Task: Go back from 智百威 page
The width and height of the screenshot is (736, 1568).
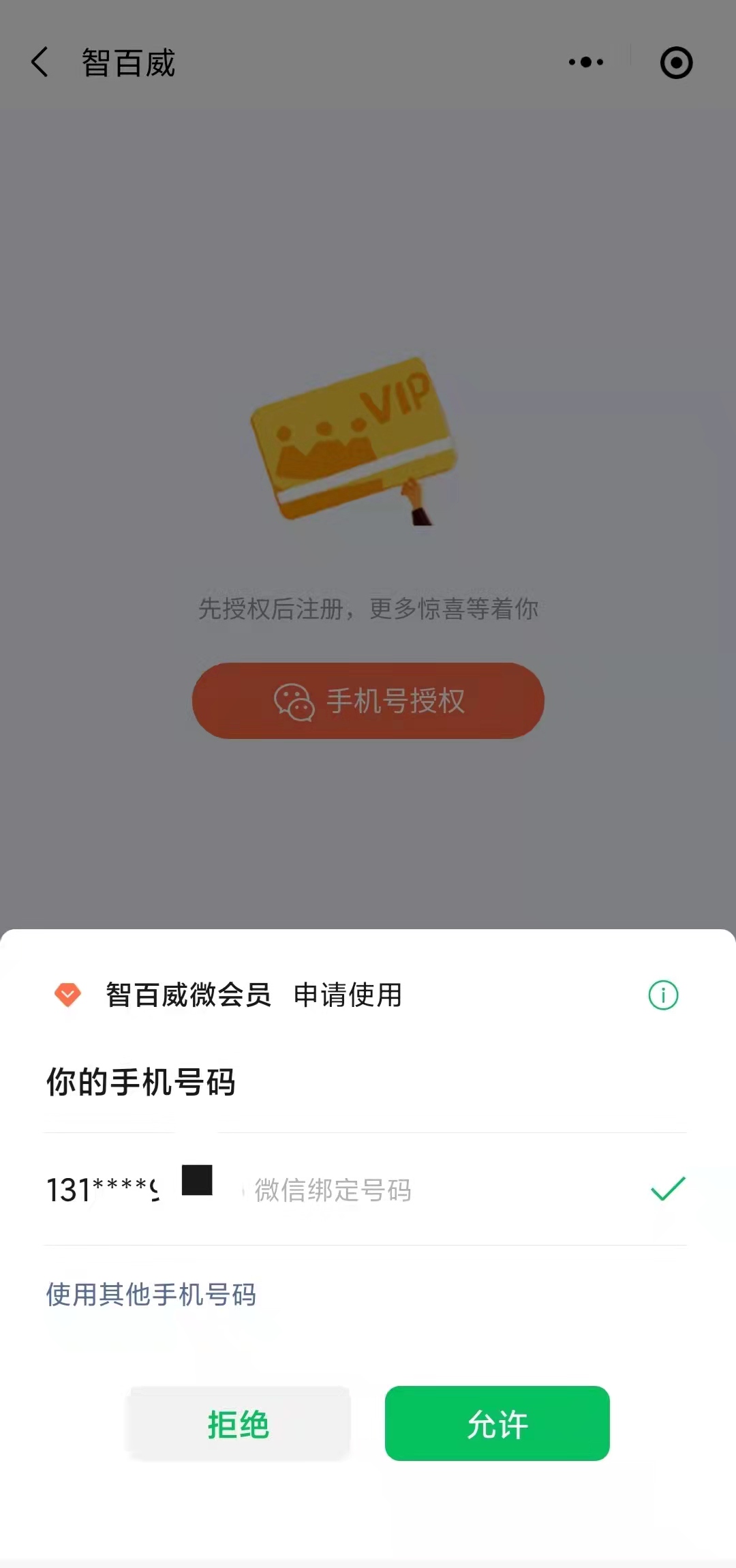Action: click(x=40, y=62)
